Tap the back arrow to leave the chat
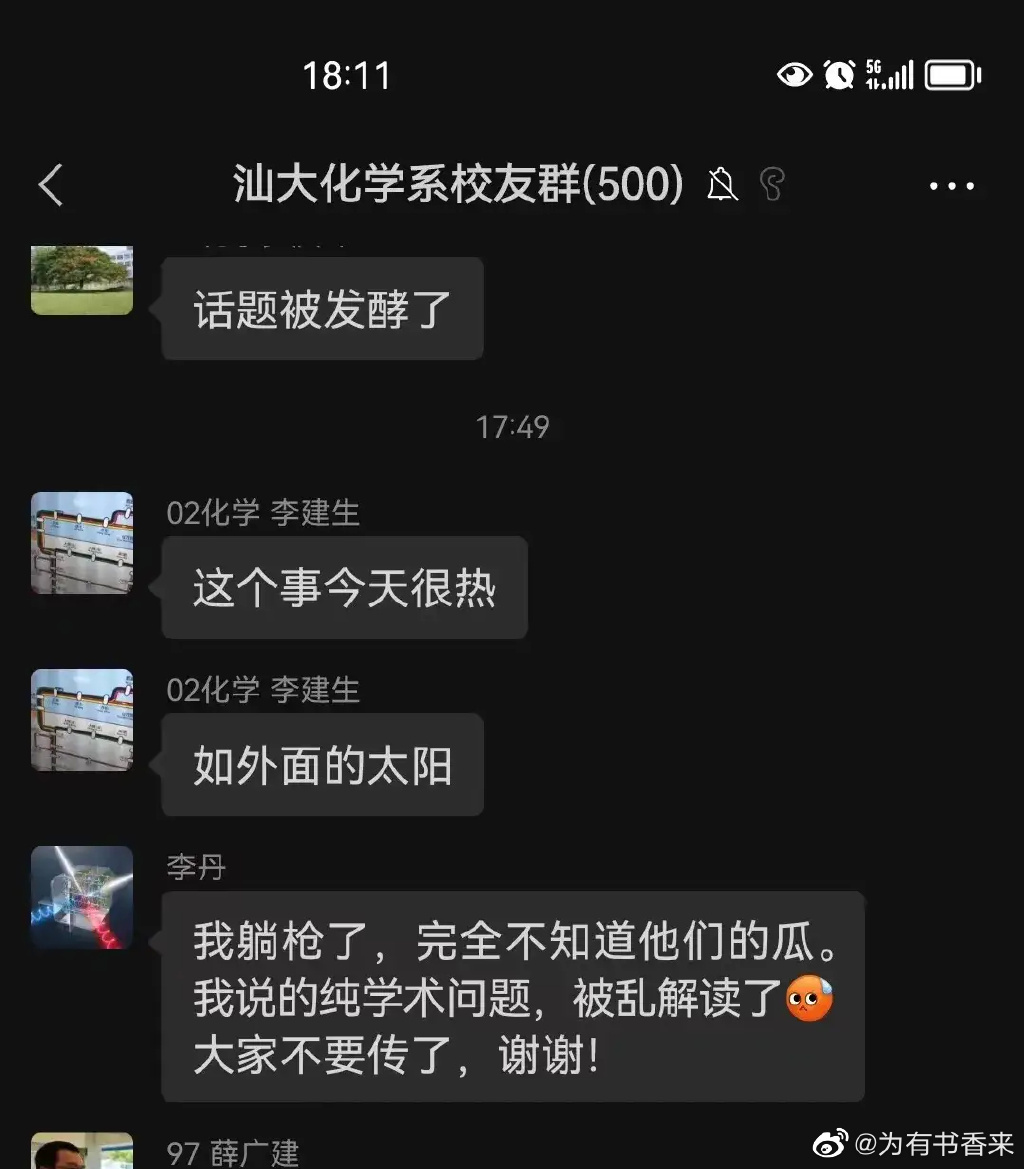Image resolution: width=1024 pixels, height=1169 pixels. click(51, 185)
